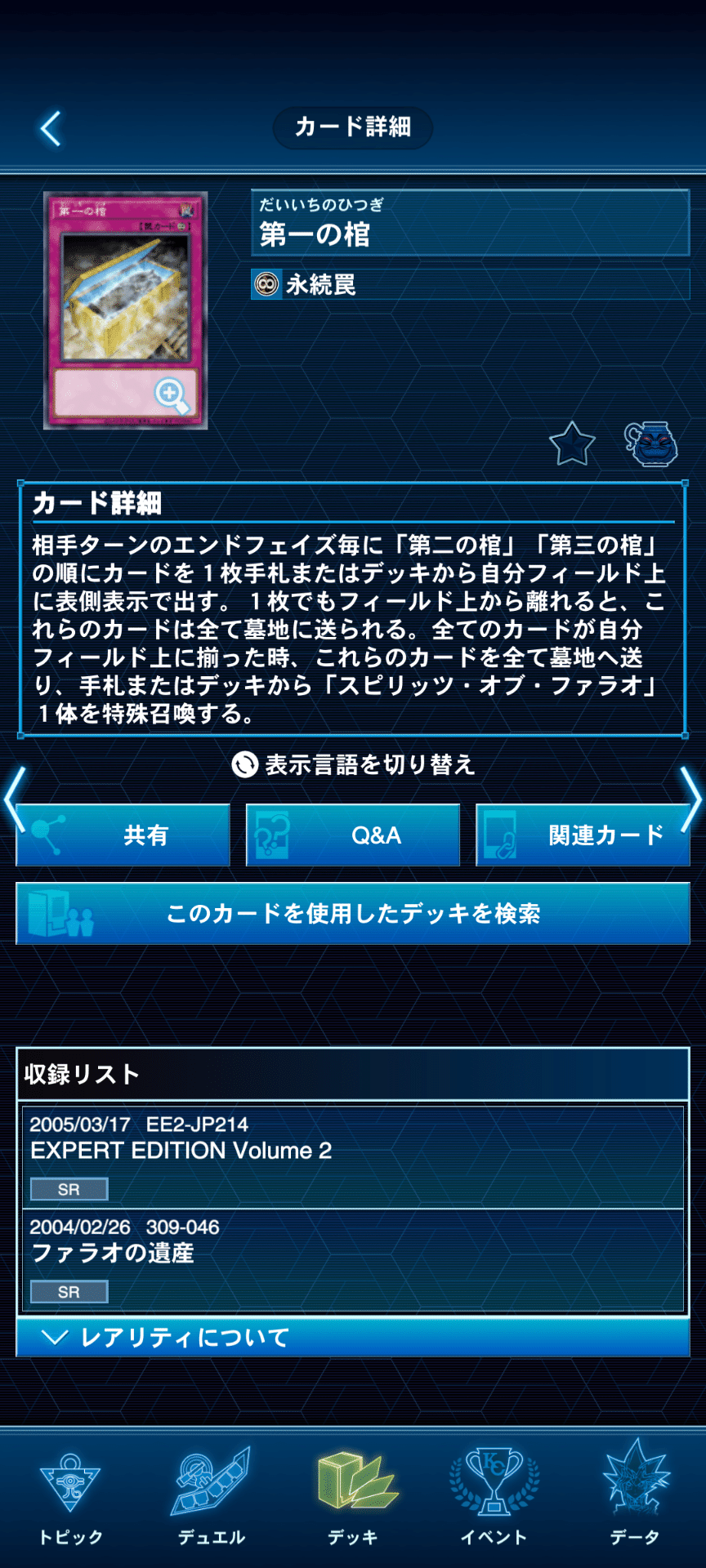Expand レアリティについて section
Viewport: 706px width, 1568px height.
[353, 1337]
